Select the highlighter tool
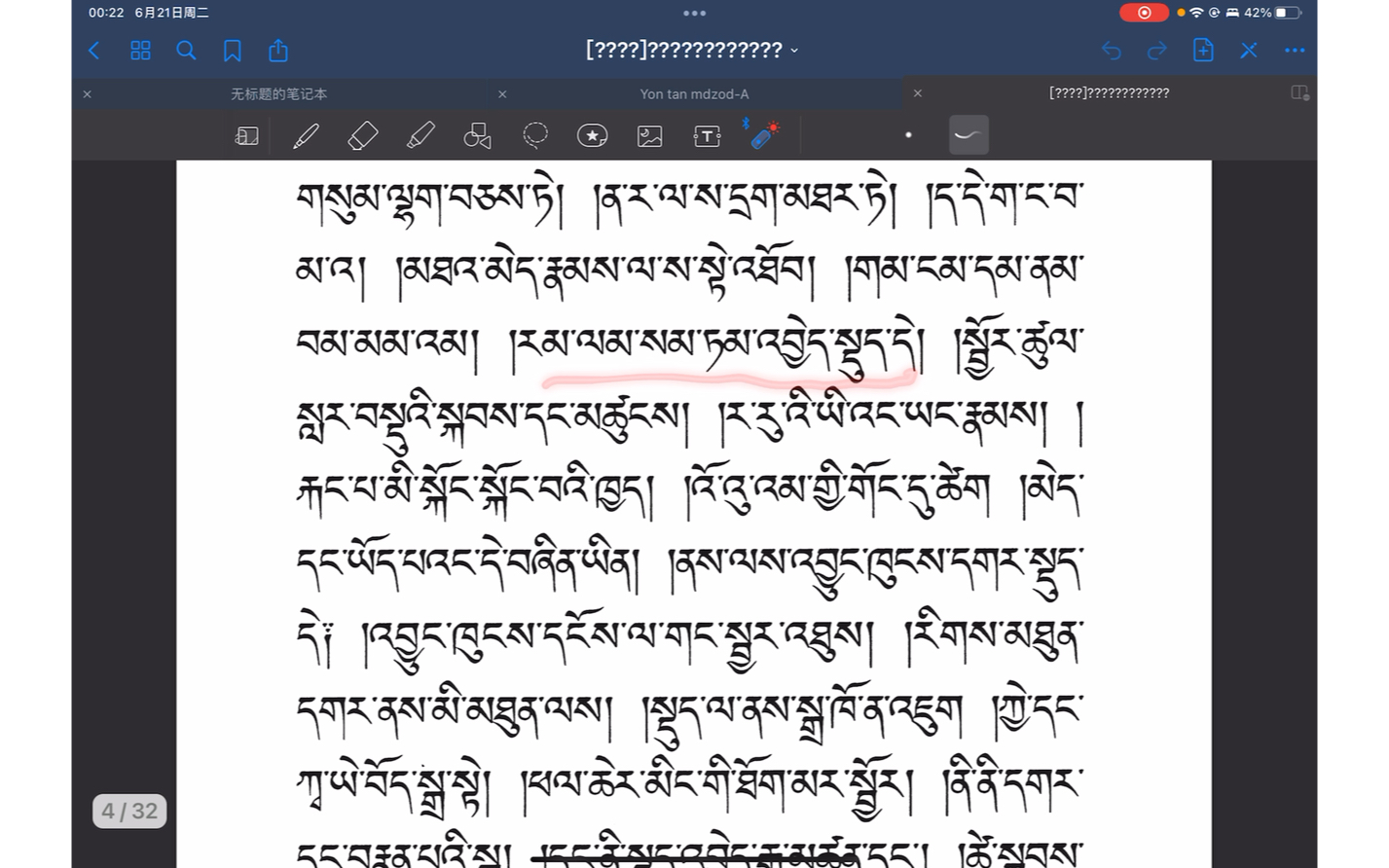Viewport: 1389px width, 868px height. (x=420, y=136)
